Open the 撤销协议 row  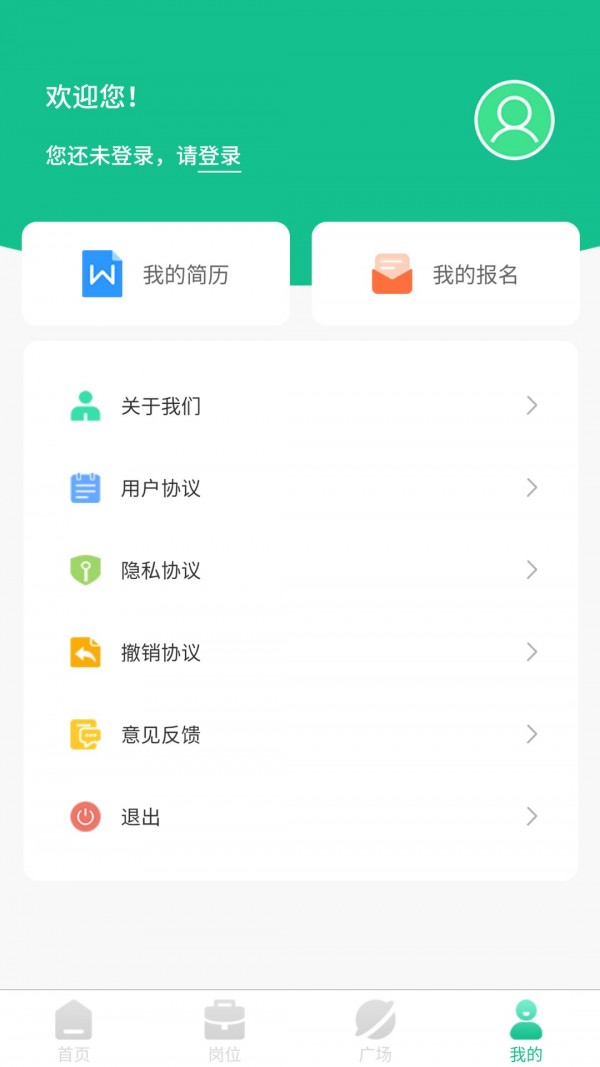[x=300, y=652]
